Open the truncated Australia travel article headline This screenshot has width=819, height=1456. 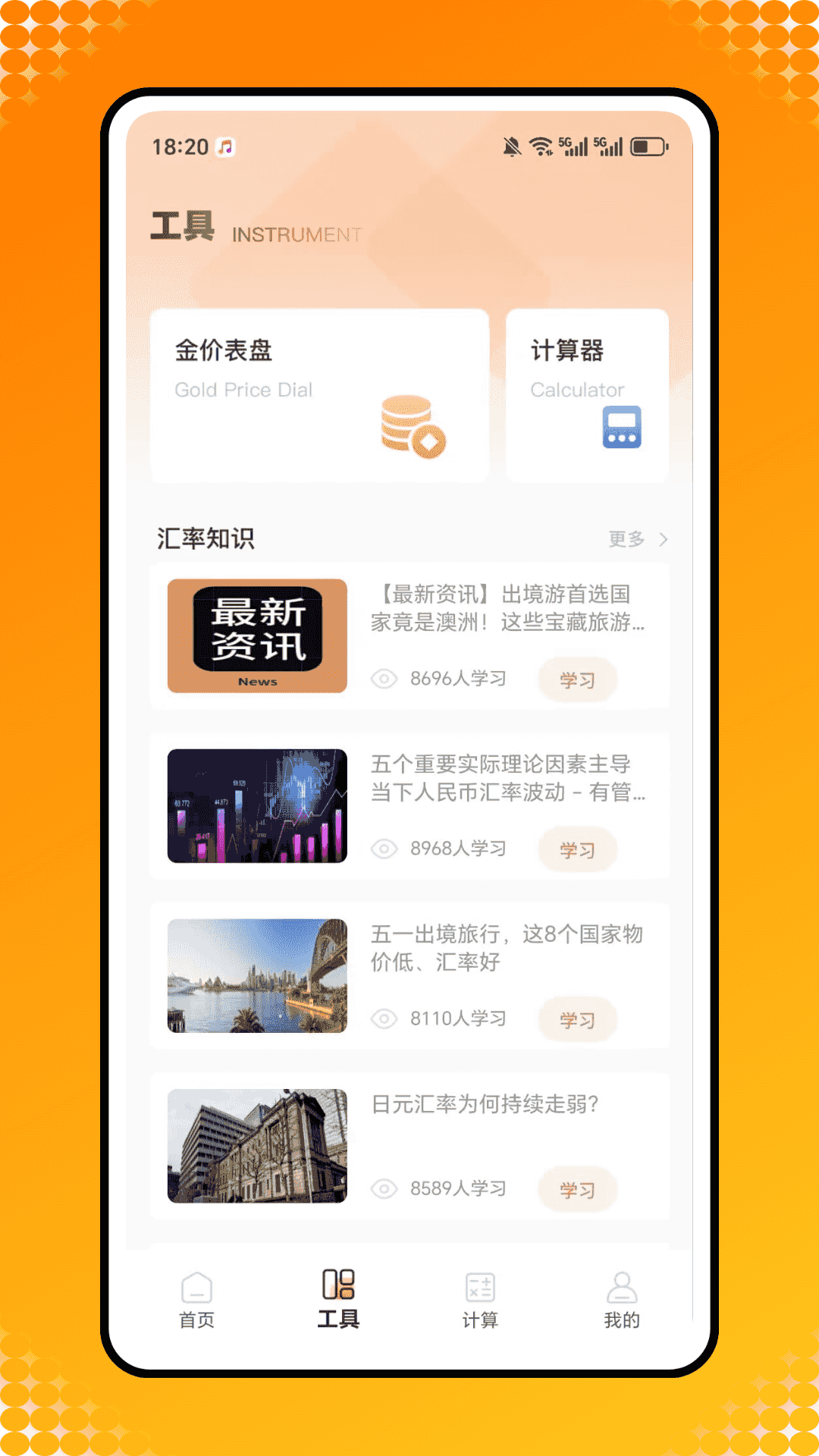click(507, 610)
